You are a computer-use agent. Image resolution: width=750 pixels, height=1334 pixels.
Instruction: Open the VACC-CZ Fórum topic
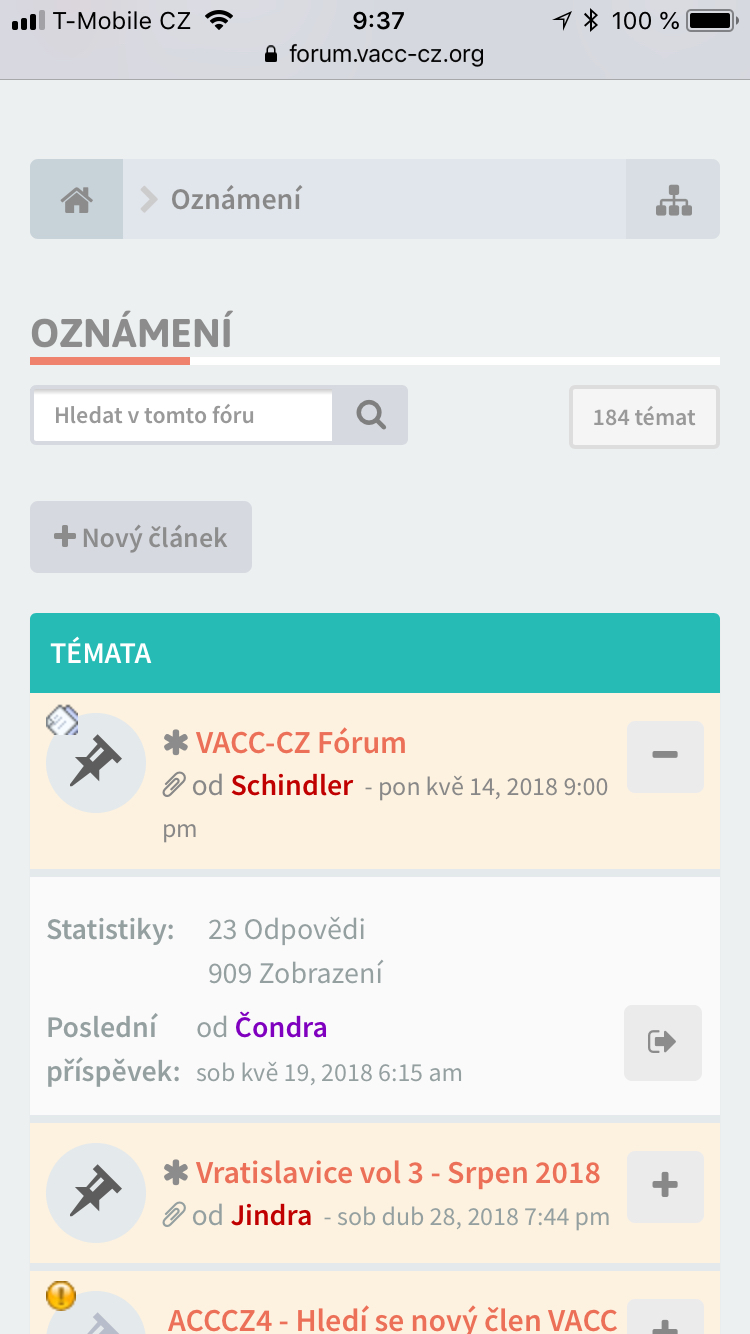point(300,742)
